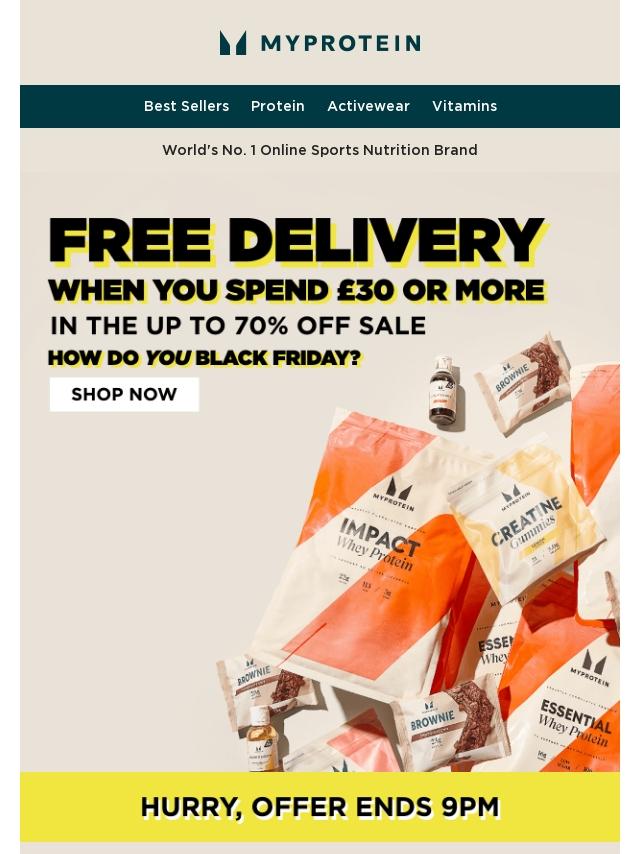Tap the Shop Now button

(124, 394)
